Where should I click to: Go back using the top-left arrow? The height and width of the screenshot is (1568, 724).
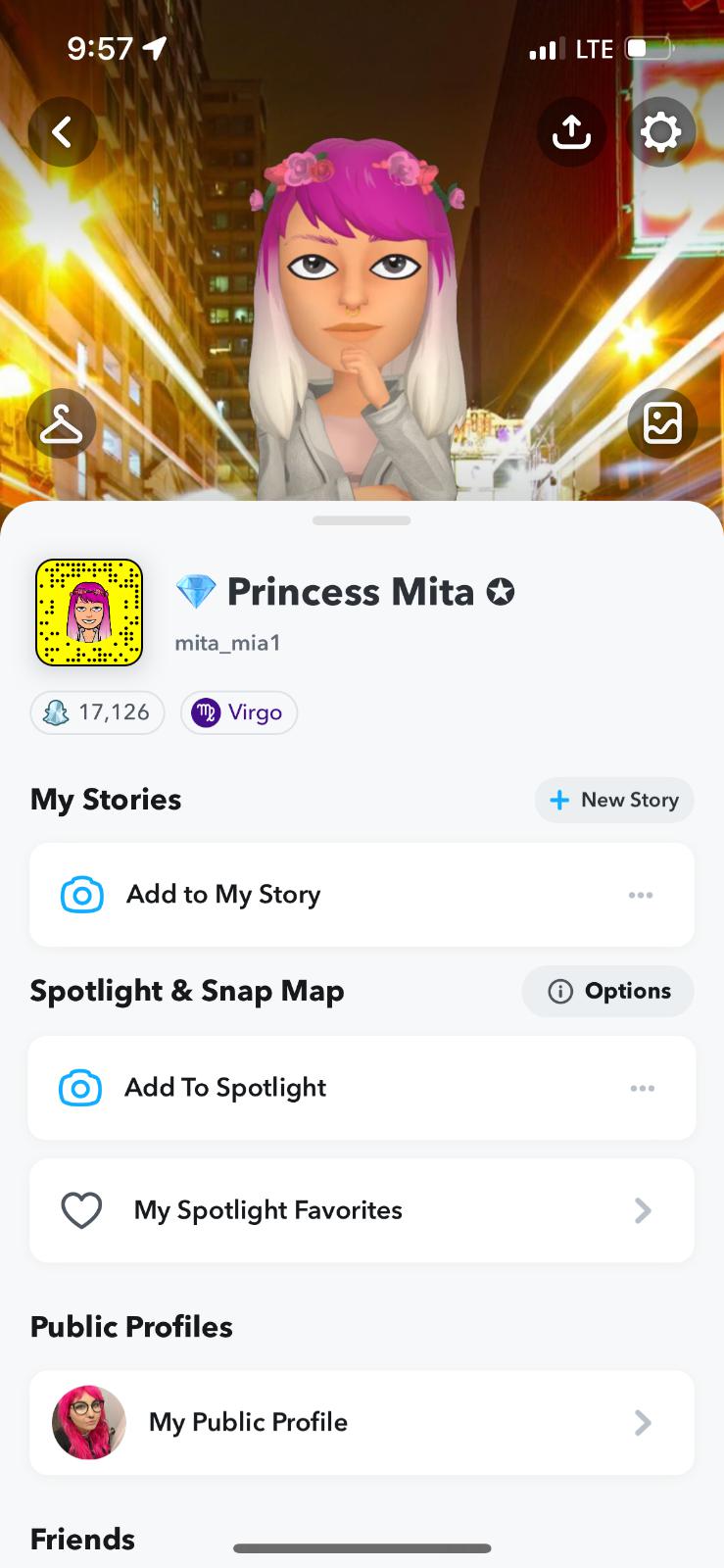click(63, 131)
